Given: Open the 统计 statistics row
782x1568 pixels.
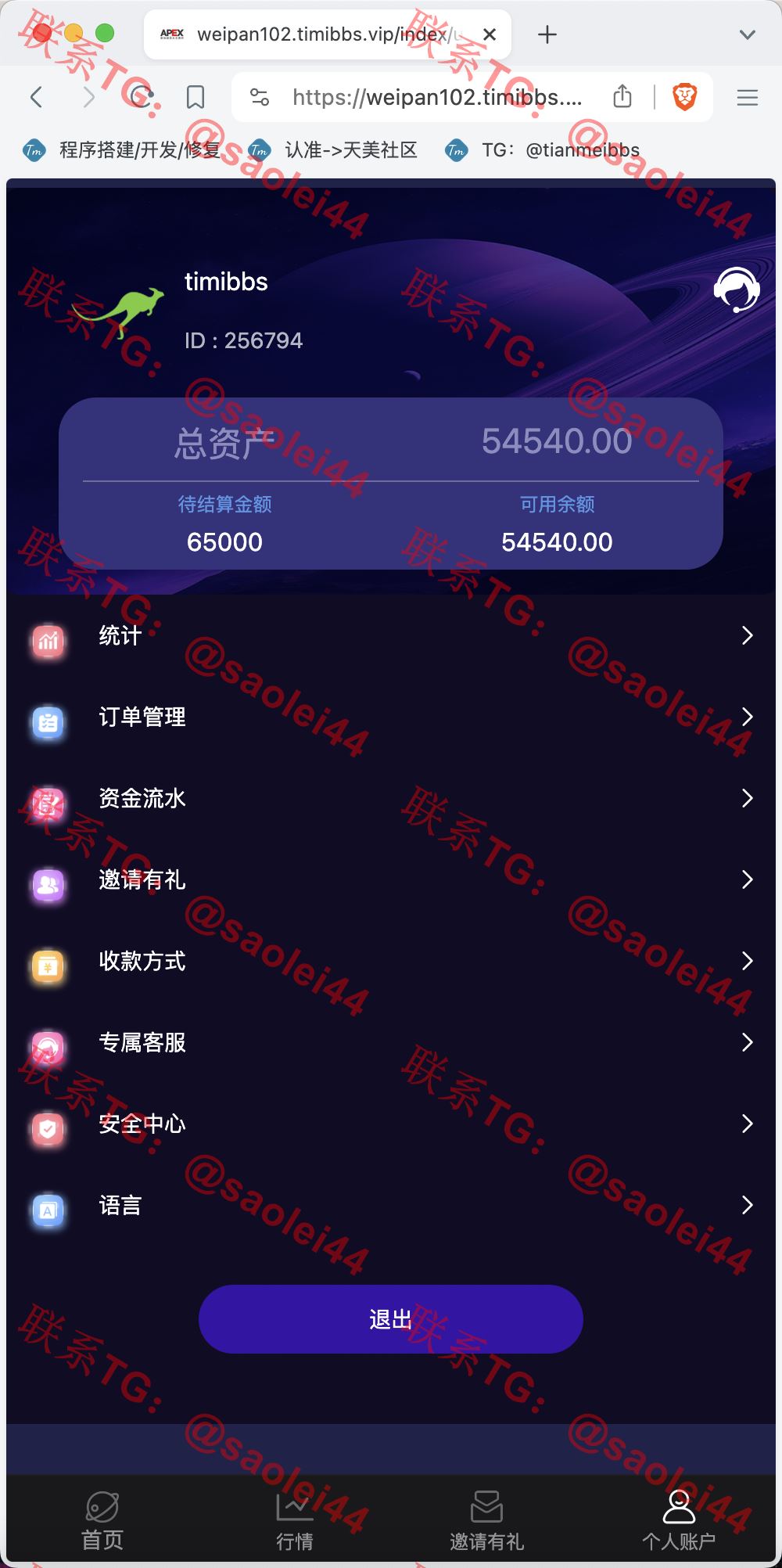Looking at the screenshot, I should click(391, 636).
